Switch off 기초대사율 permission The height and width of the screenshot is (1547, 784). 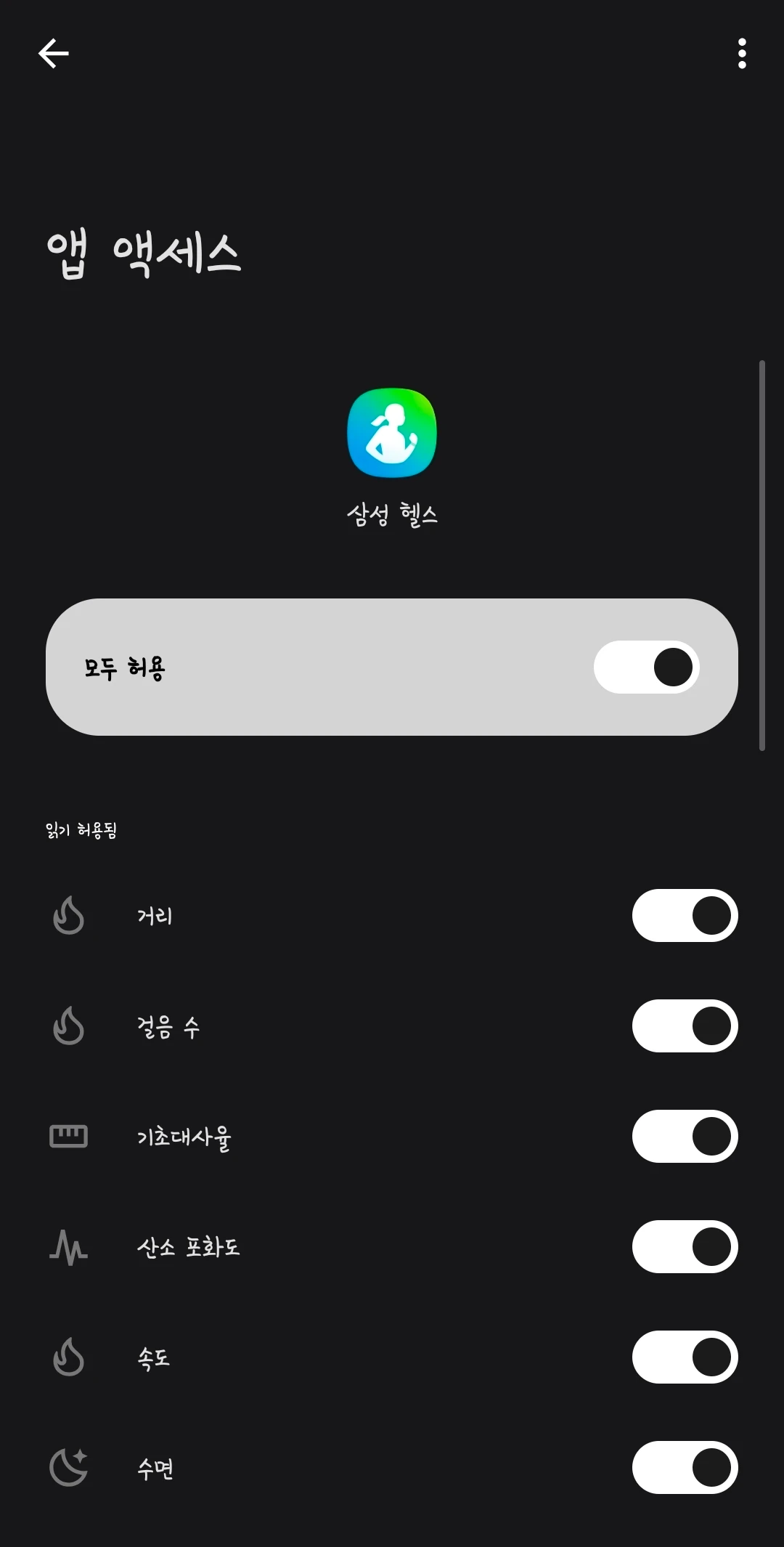tap(685, 1137)
